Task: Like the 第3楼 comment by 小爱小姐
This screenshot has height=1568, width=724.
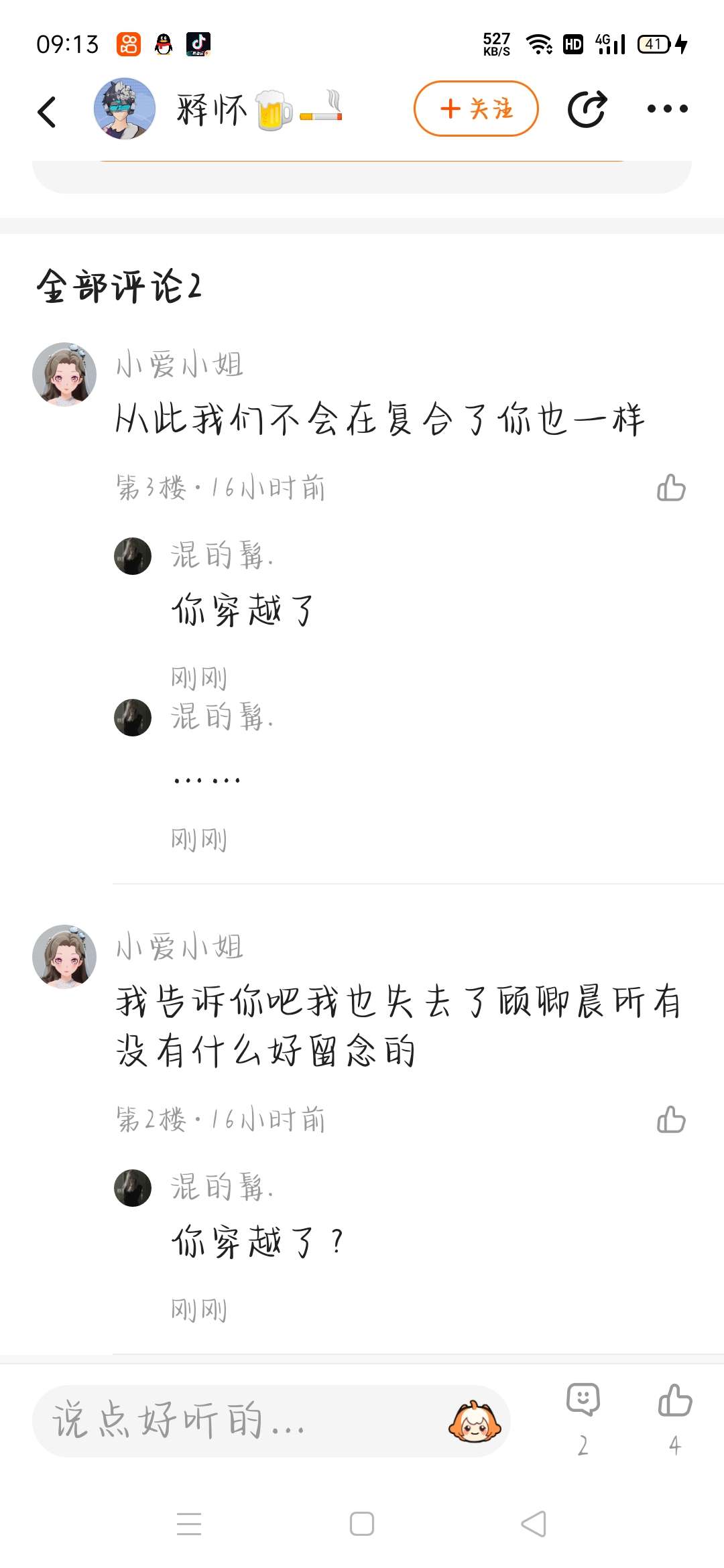Action: 671,488
